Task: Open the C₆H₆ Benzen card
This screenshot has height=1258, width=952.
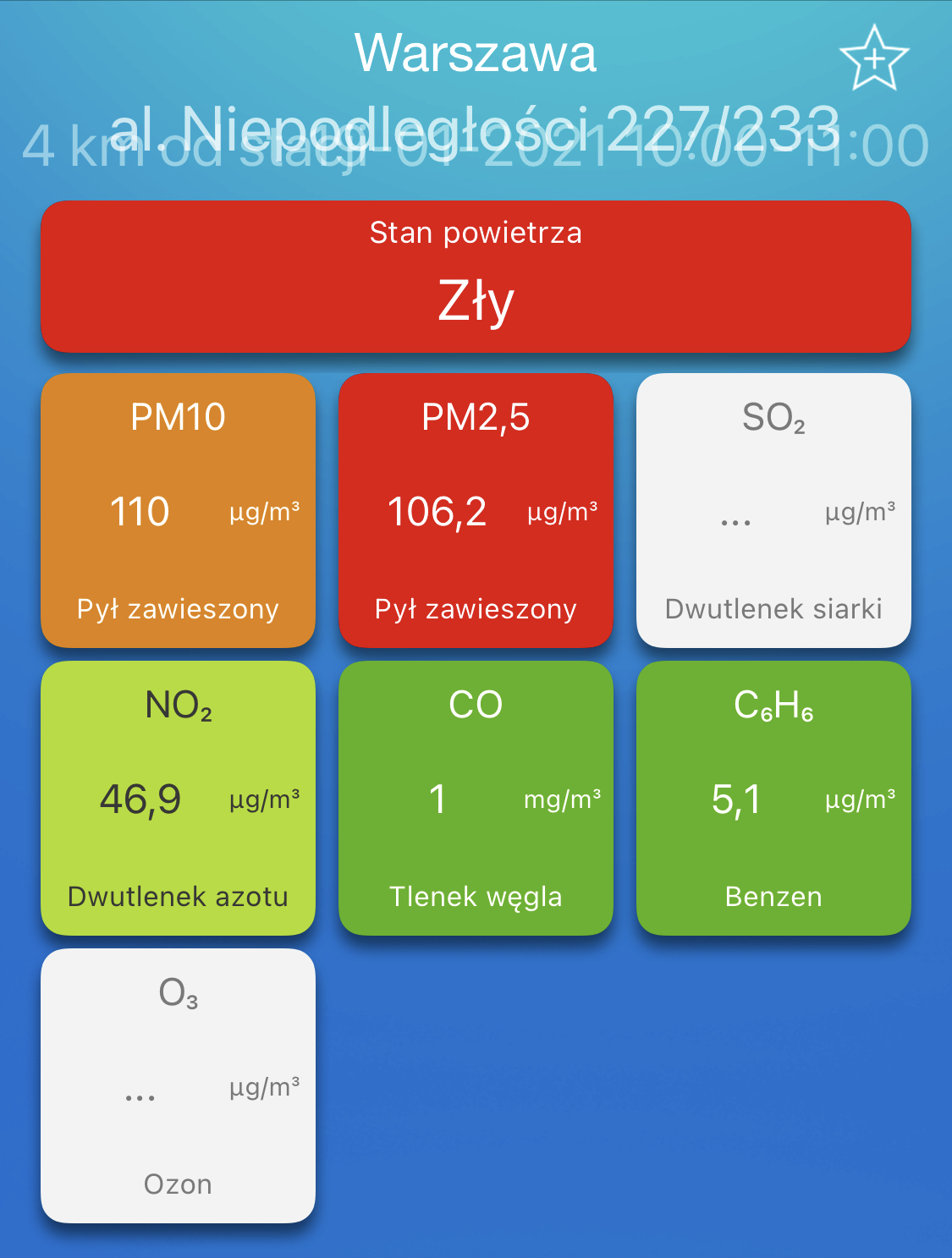Action: pos(773,798)
